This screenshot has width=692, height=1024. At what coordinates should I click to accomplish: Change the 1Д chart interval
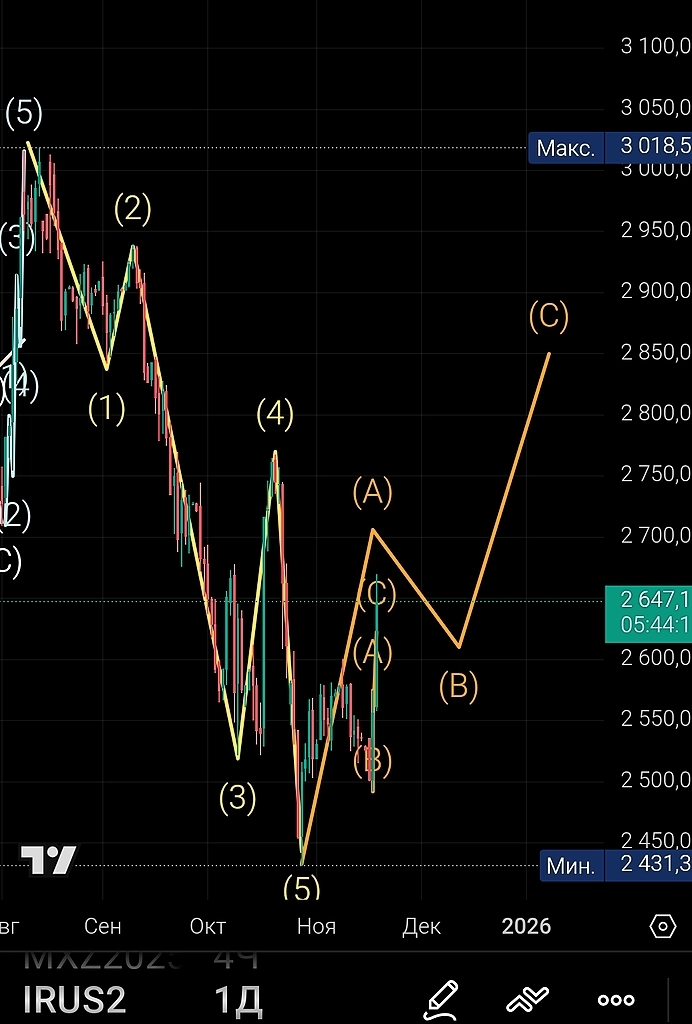tap(238, 1000)
